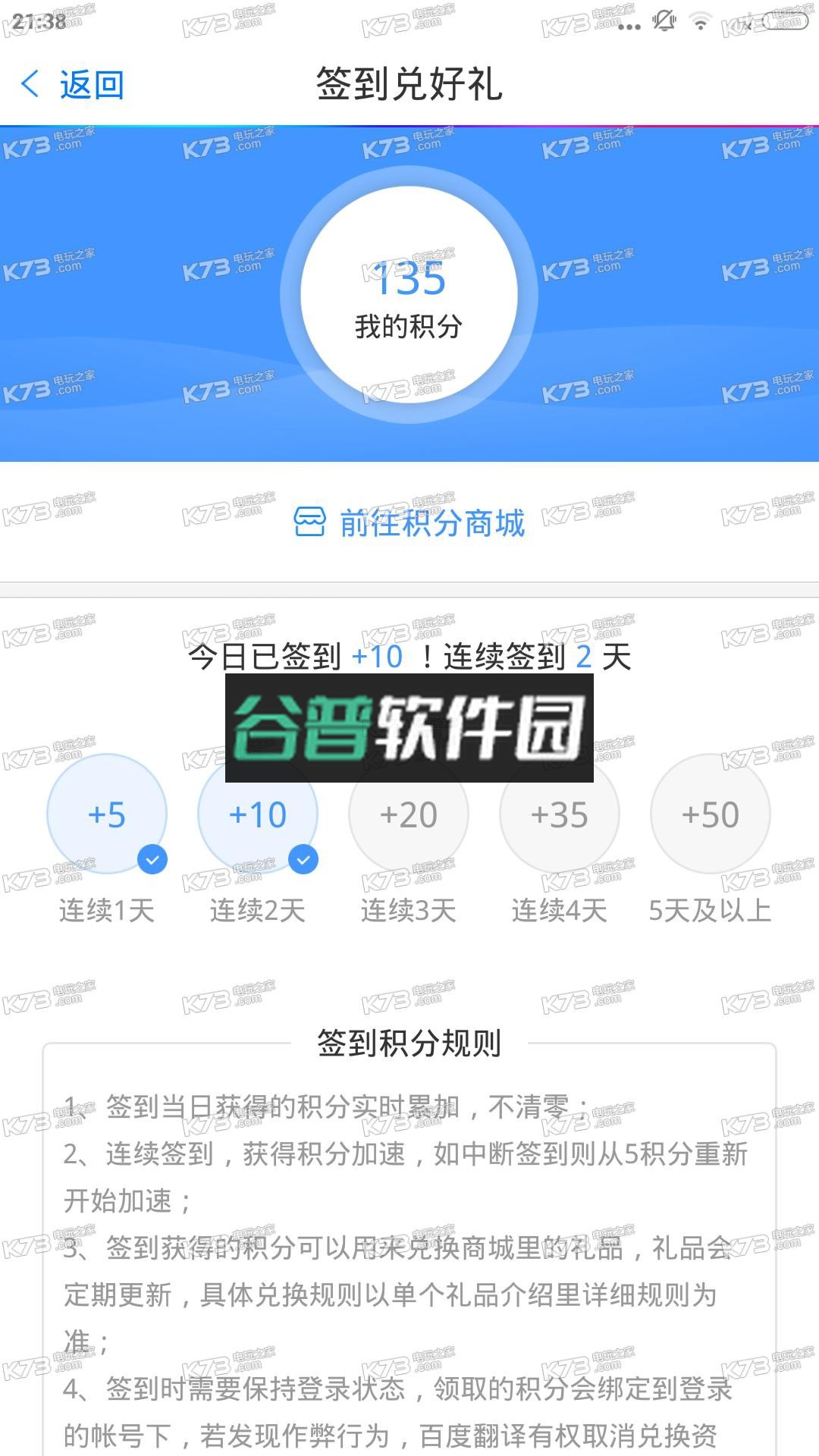Image resolution: width=819 pixels, height=1456 pixels.
Task: Select the +10 day-two check-in badge
Action: (258, 814)
